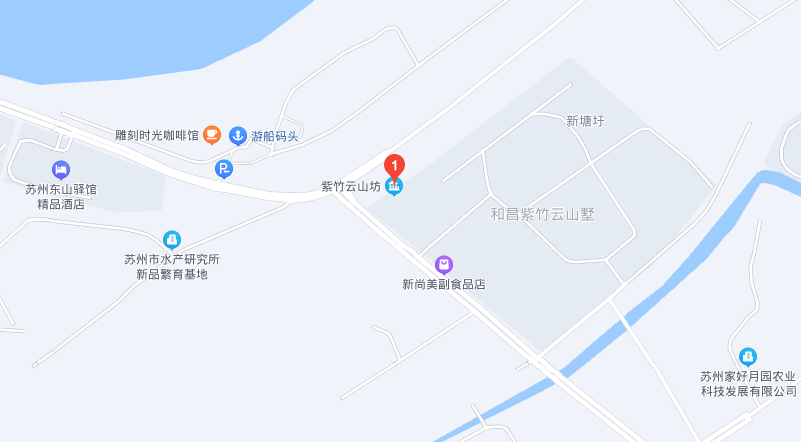
Task: Open the parking marker on the road
Action: pyautogui.click(x=224, y=170)
